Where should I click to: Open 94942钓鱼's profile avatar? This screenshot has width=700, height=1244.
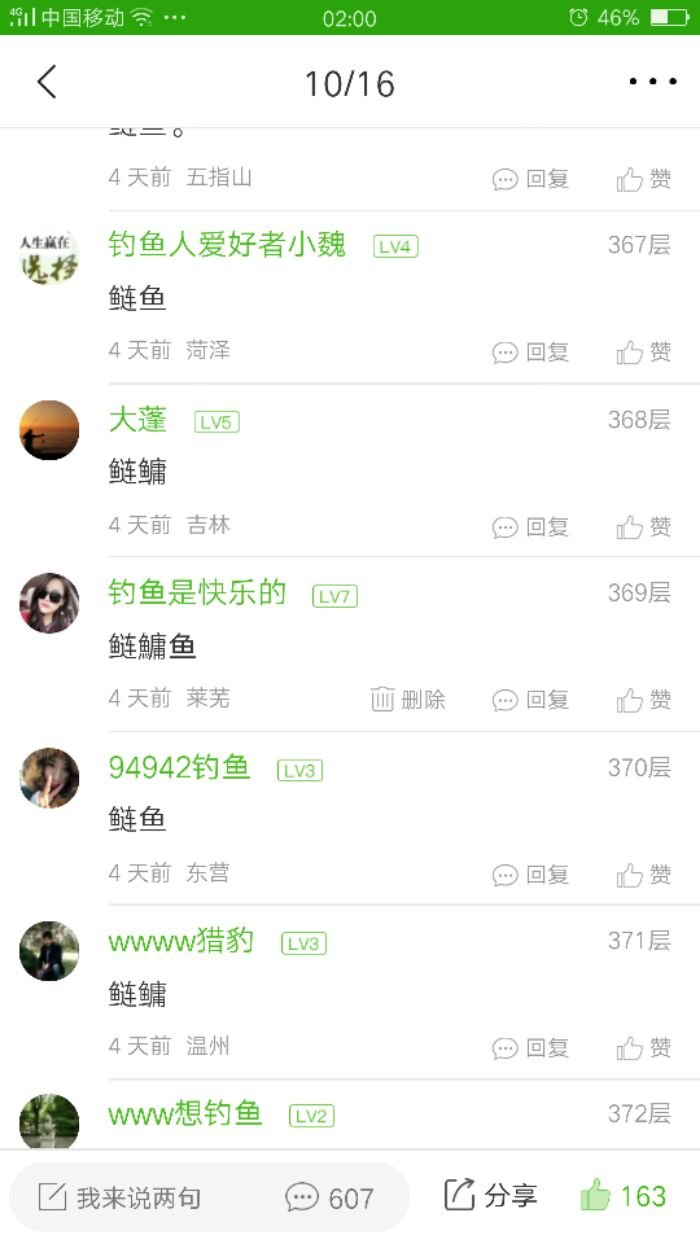pyautogui.click(x=49, y=778)
